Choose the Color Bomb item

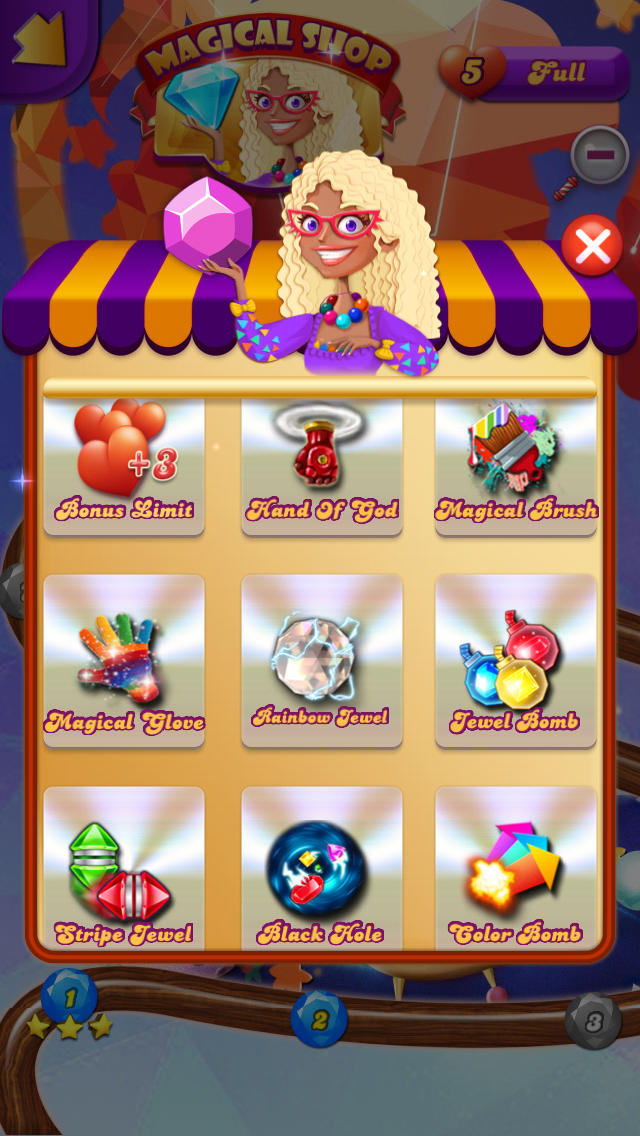click(516, 868)
